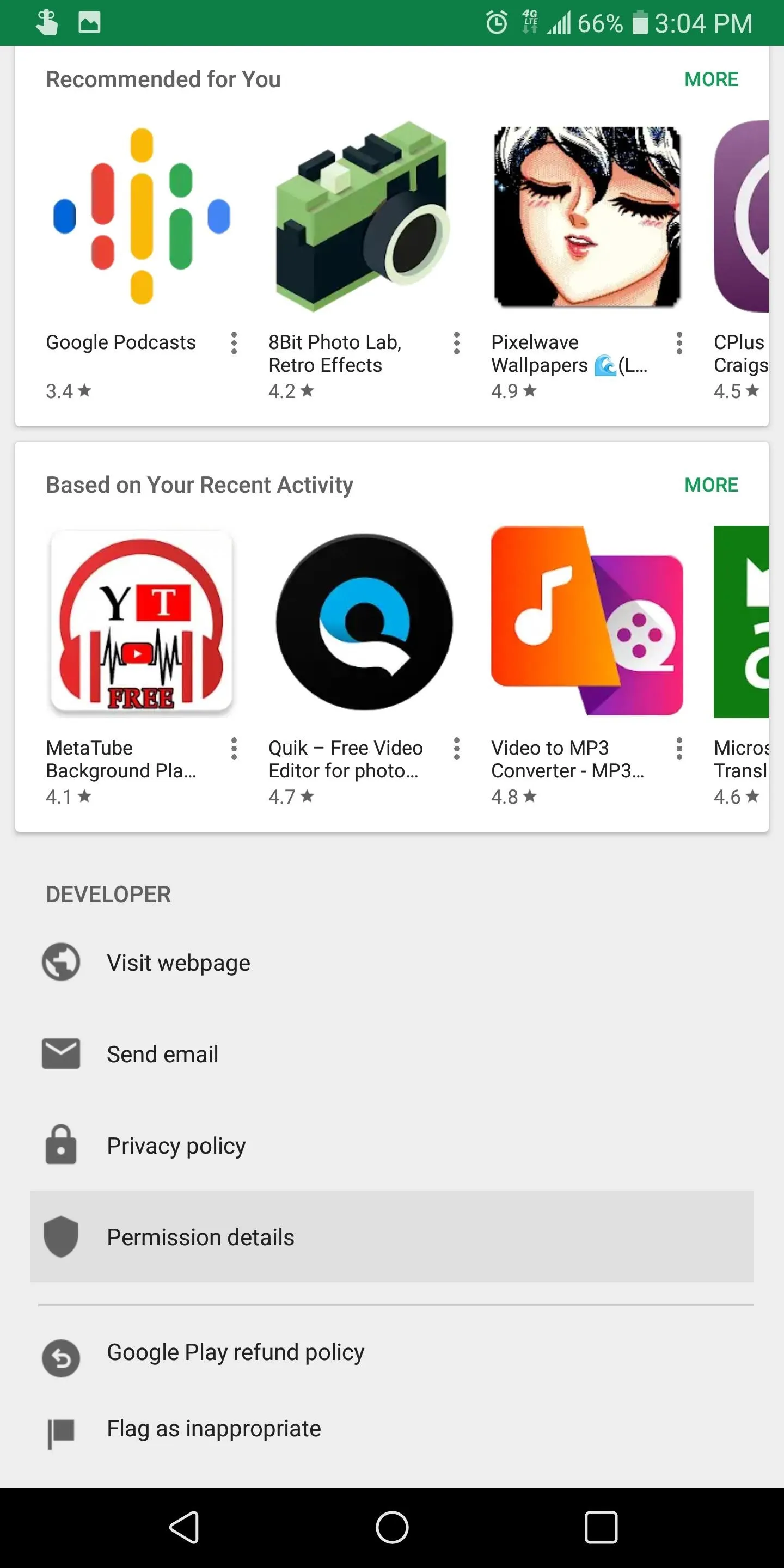
Task: Tap MORE next to Based on Your Recent Activity
Action: [711, 485]
